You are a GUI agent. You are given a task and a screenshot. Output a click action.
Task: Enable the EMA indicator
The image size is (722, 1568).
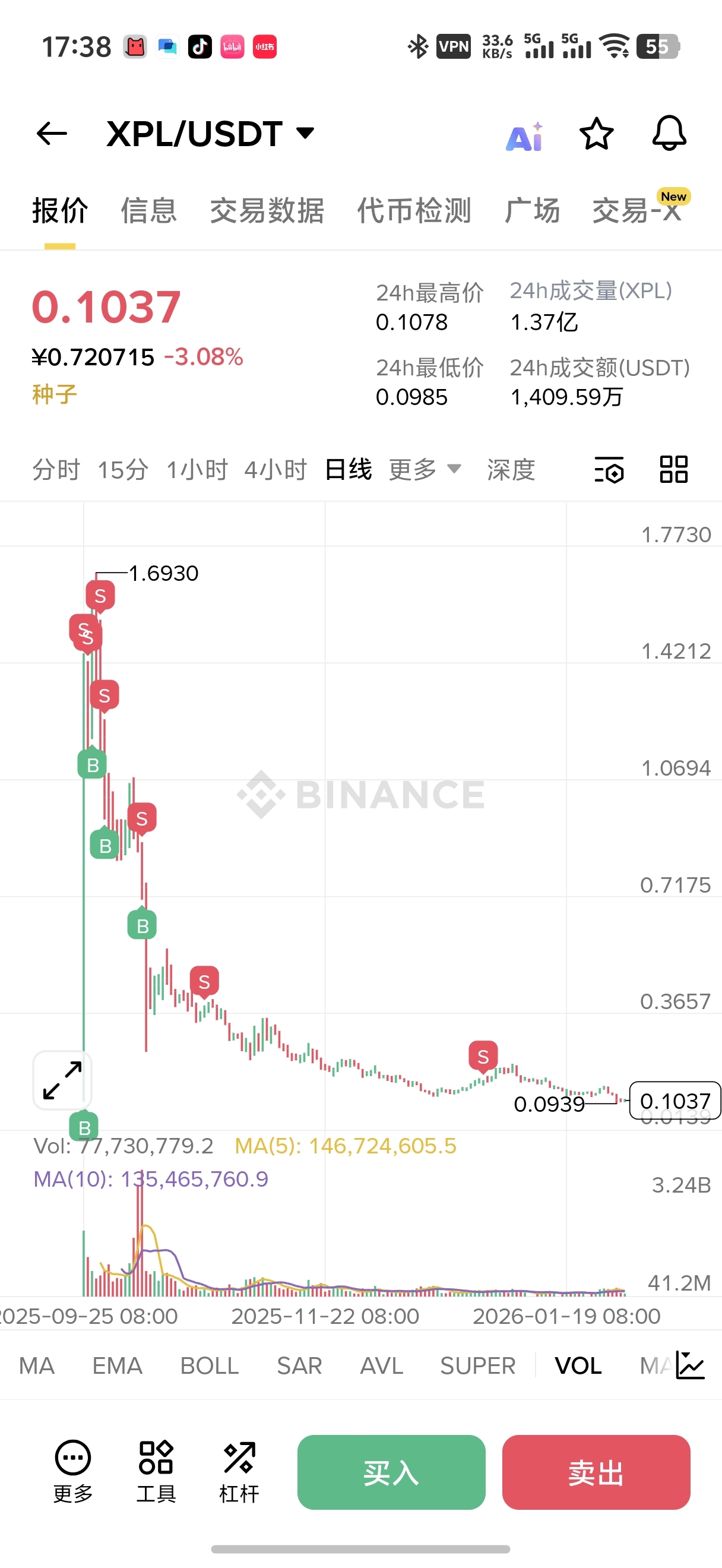[x=118, y=1366]
